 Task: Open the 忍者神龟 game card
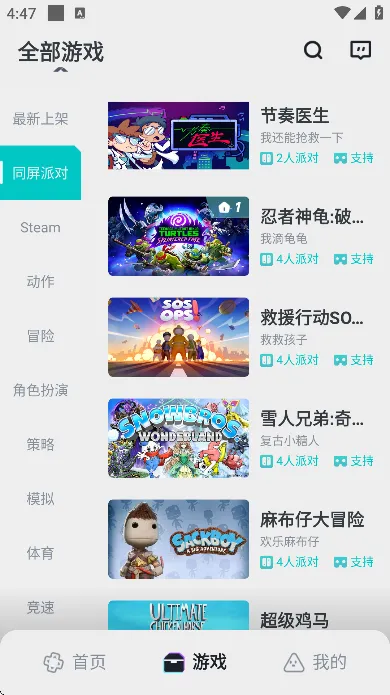(242, 236)
